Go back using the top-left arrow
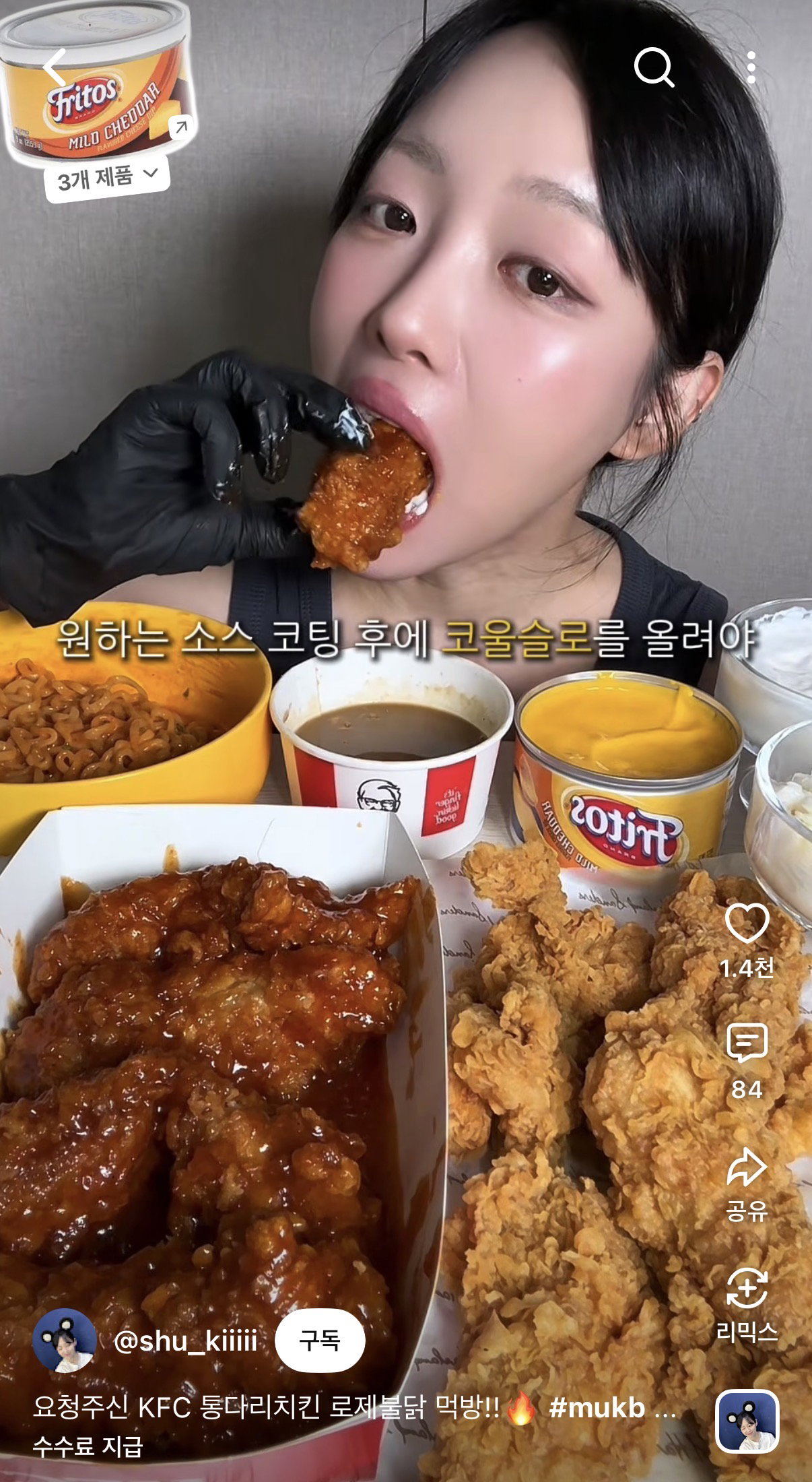 click(55, 68)
